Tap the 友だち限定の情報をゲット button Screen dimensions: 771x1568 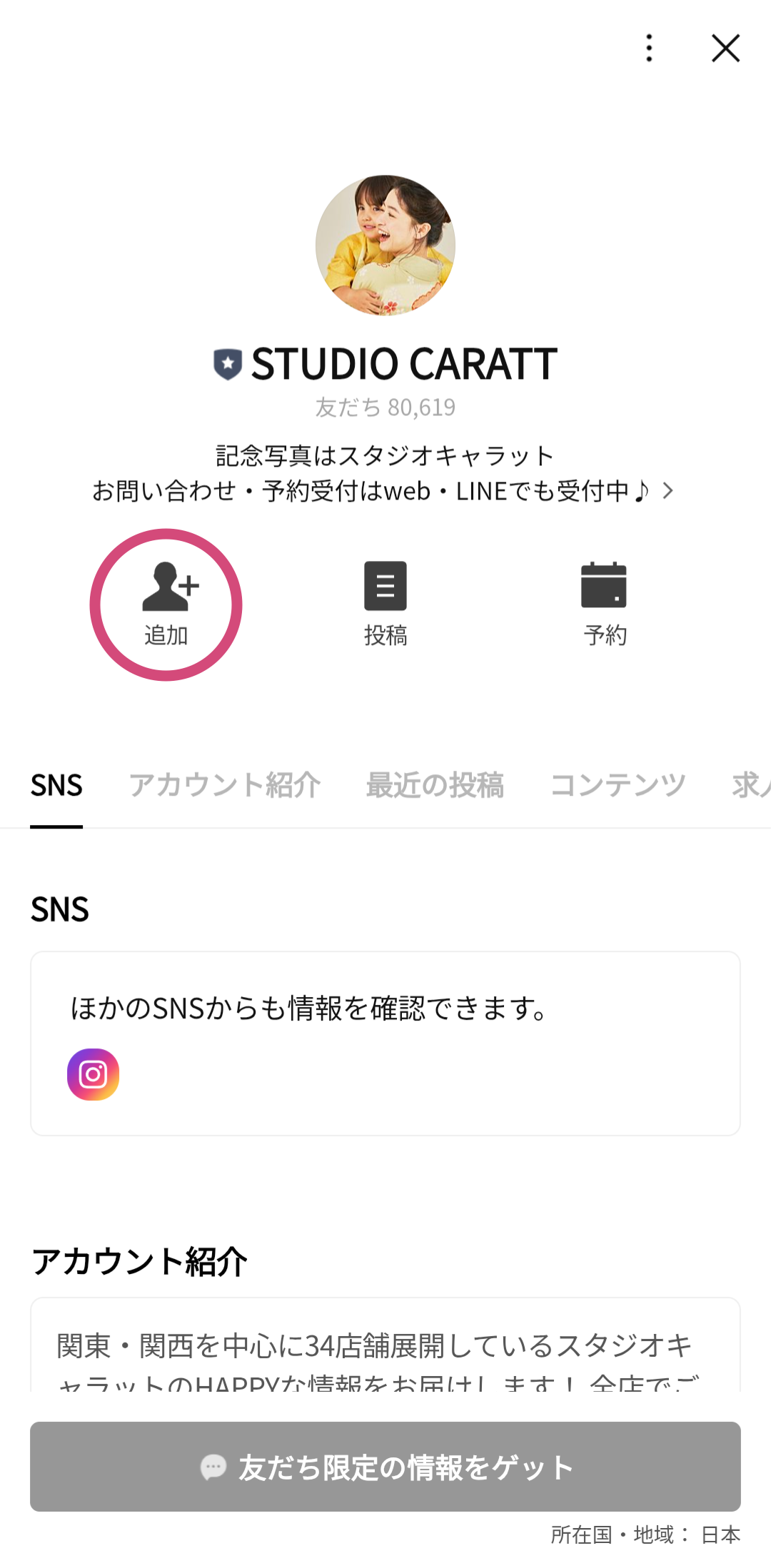click(385, 1467)
